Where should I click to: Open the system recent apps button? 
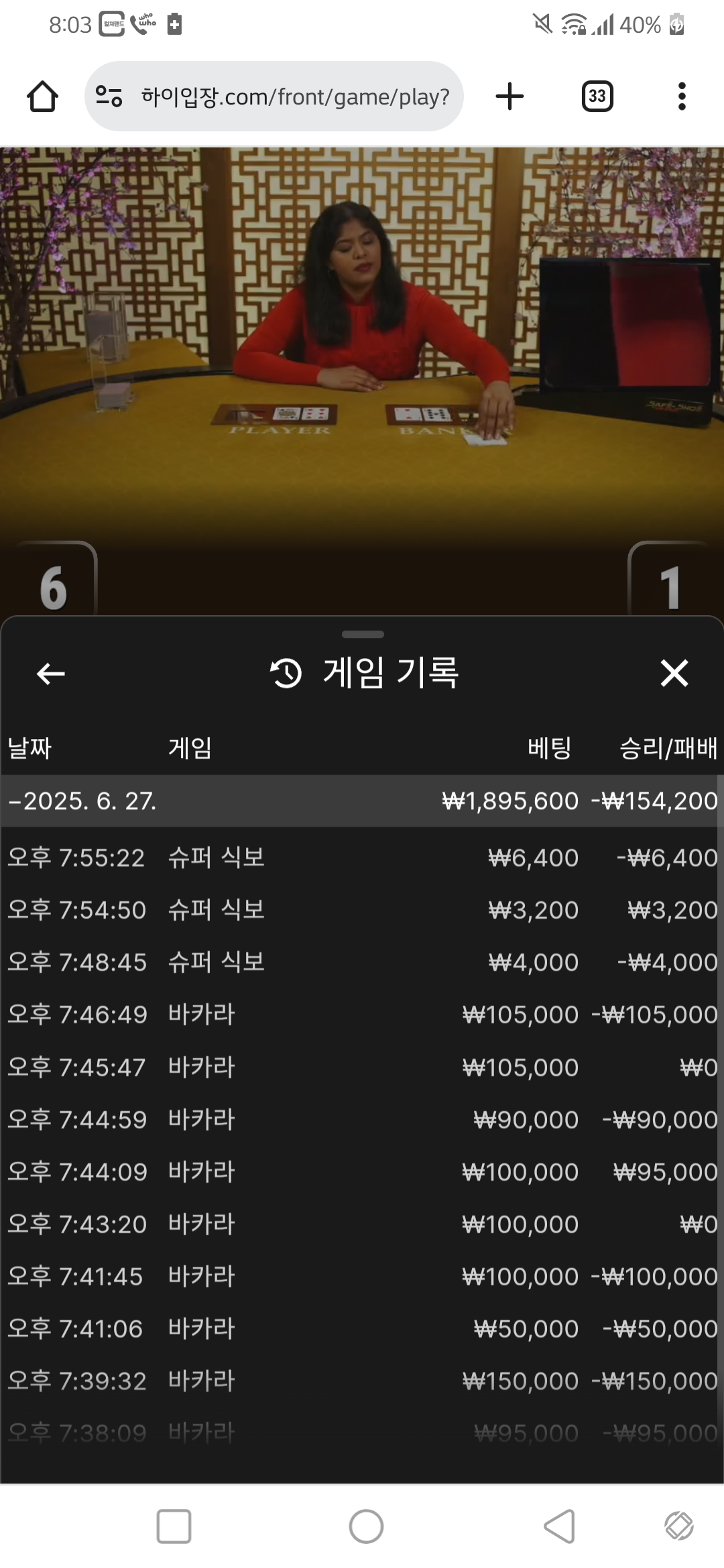pos(174,1526)
